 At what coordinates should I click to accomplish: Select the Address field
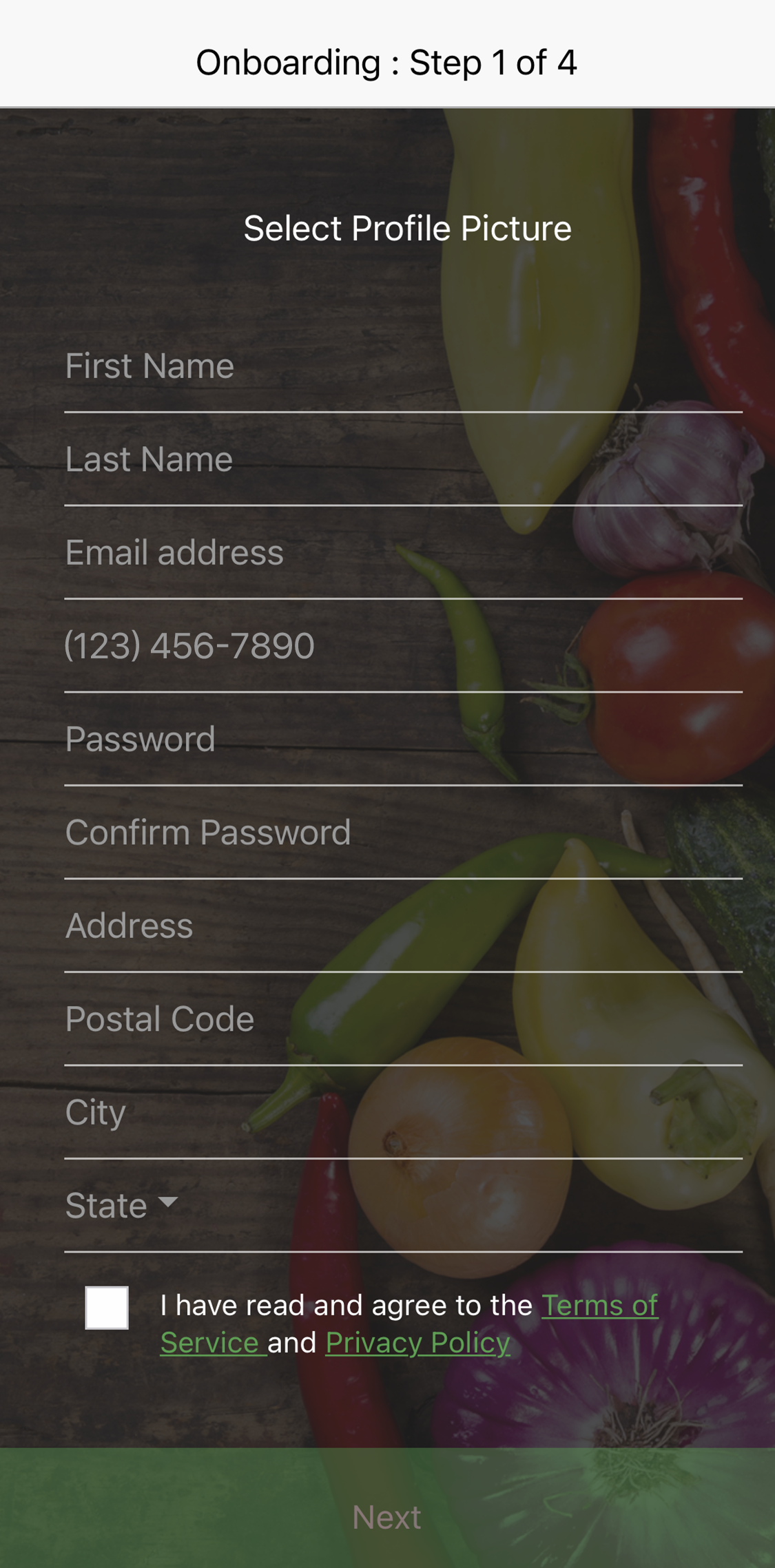click(403, 926)
